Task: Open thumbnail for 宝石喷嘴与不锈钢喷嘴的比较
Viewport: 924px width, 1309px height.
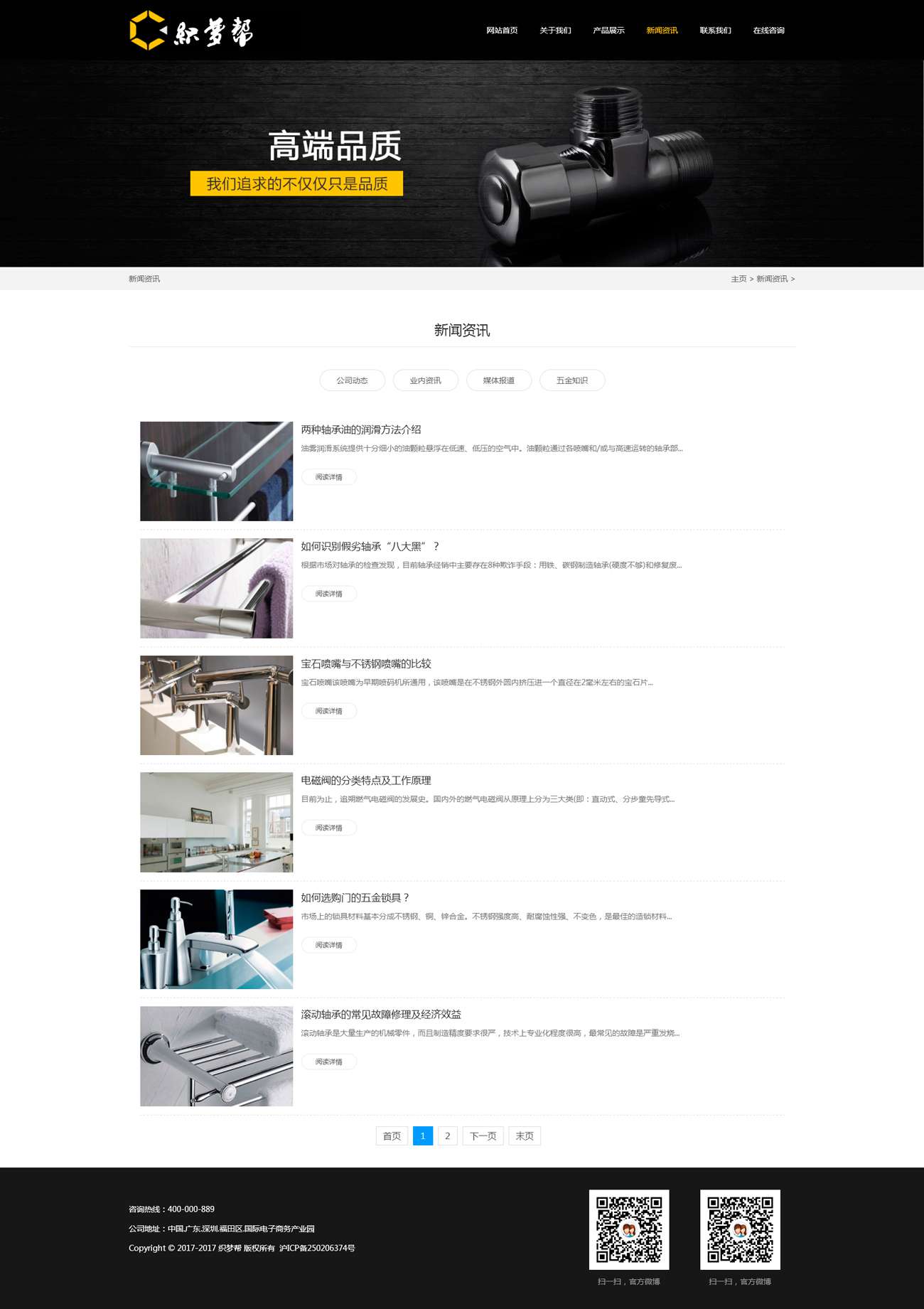Action: (216, 705)
